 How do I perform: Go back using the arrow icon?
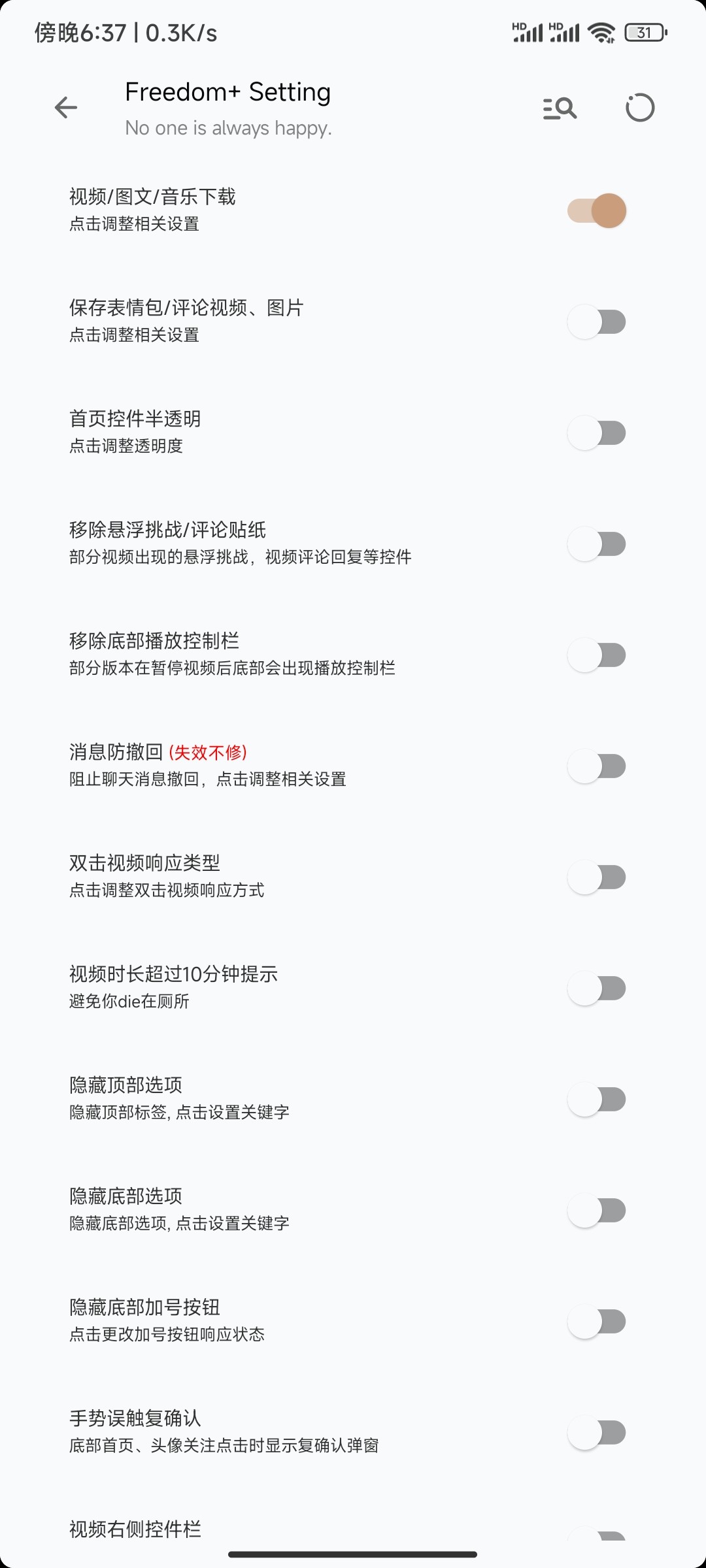[x=66, y=108]
